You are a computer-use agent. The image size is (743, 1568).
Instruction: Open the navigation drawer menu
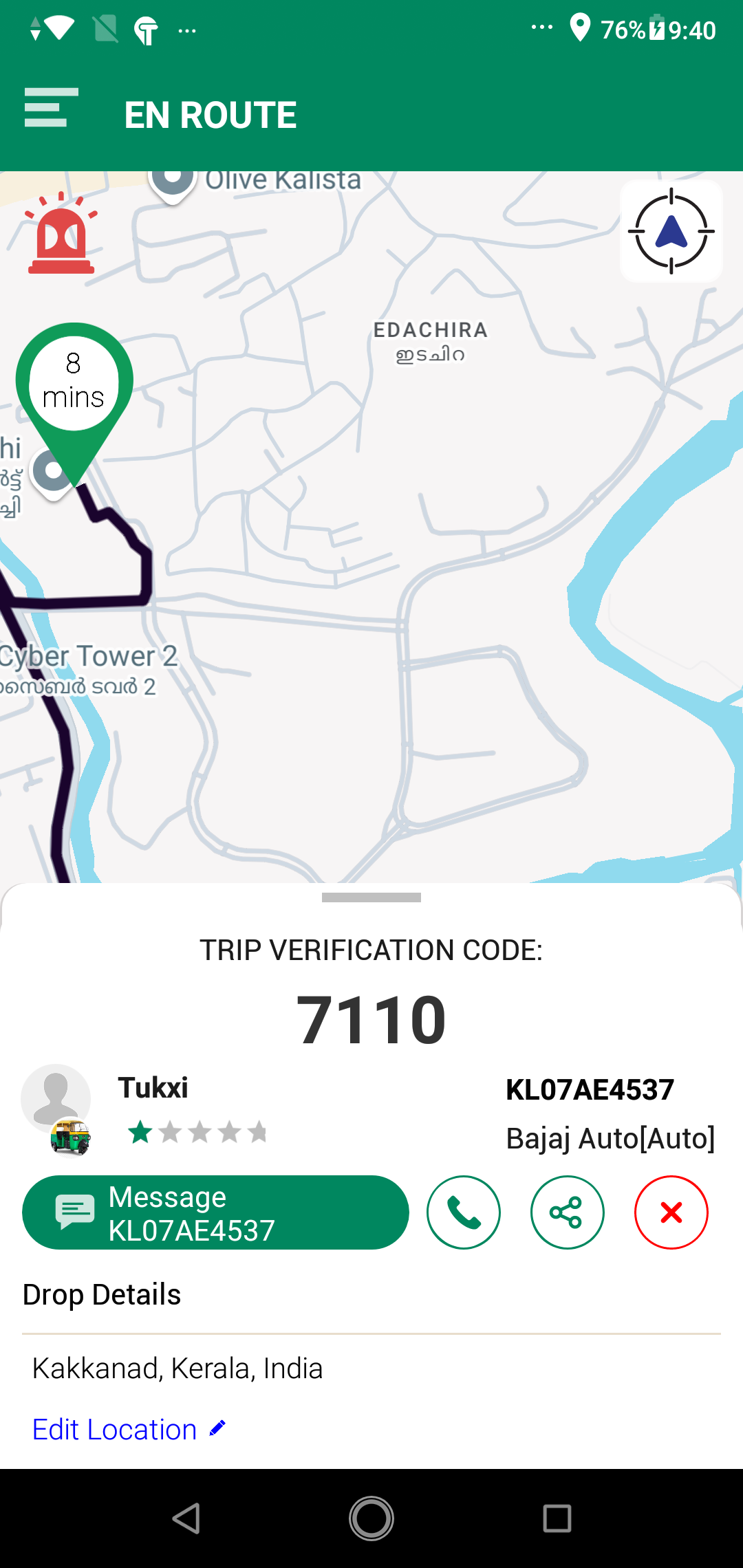coord(51,108)
